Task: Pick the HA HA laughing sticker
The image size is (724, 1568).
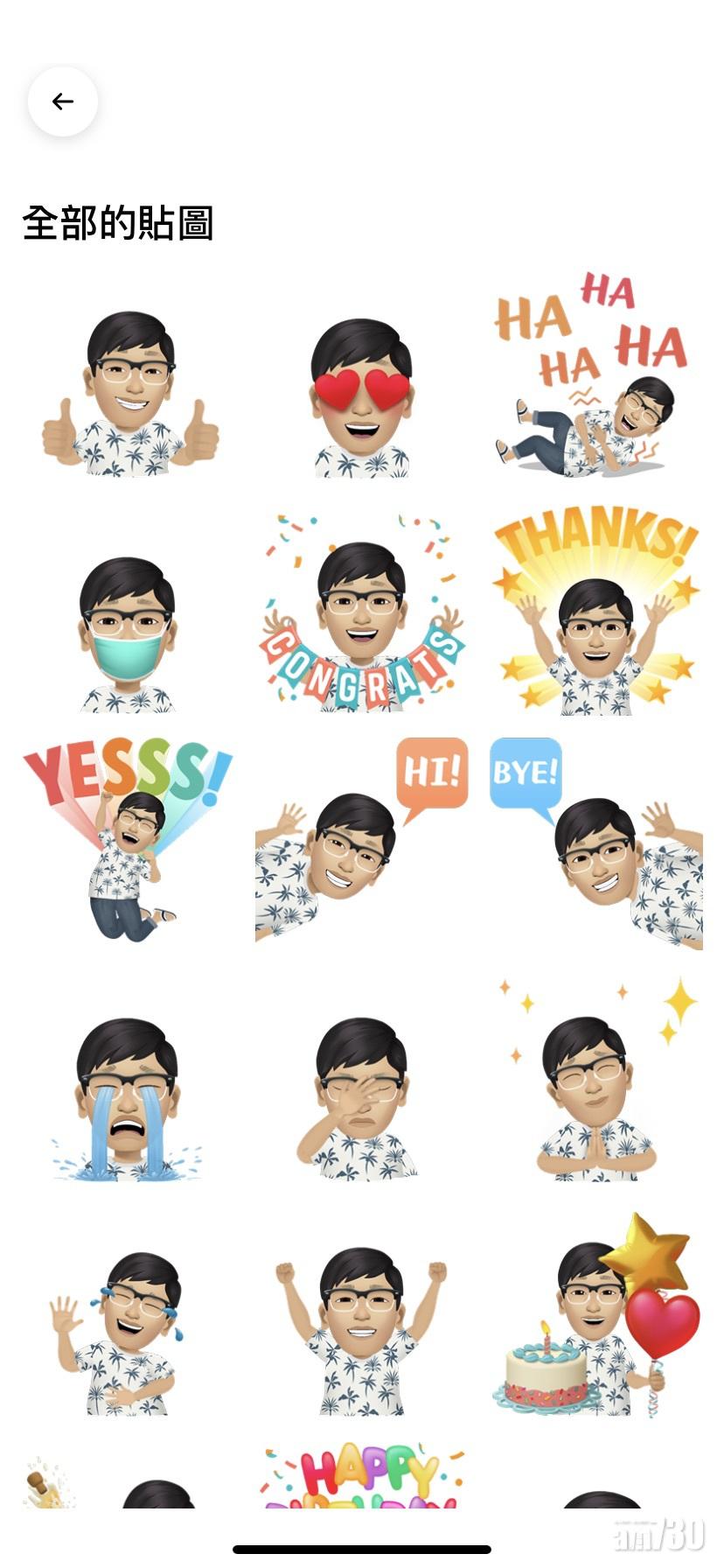Action: pos(594,376)
